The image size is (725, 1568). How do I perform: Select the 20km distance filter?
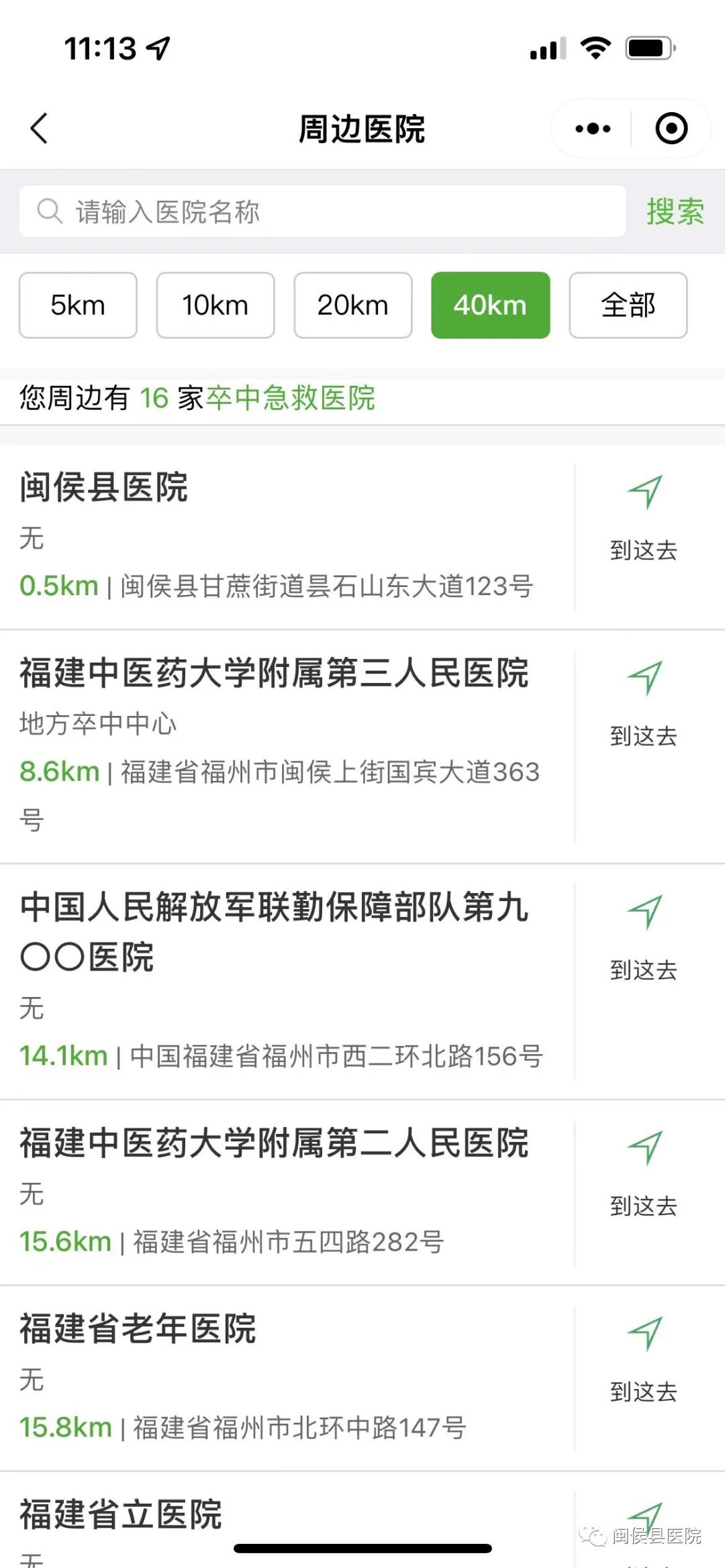(353, 305)
